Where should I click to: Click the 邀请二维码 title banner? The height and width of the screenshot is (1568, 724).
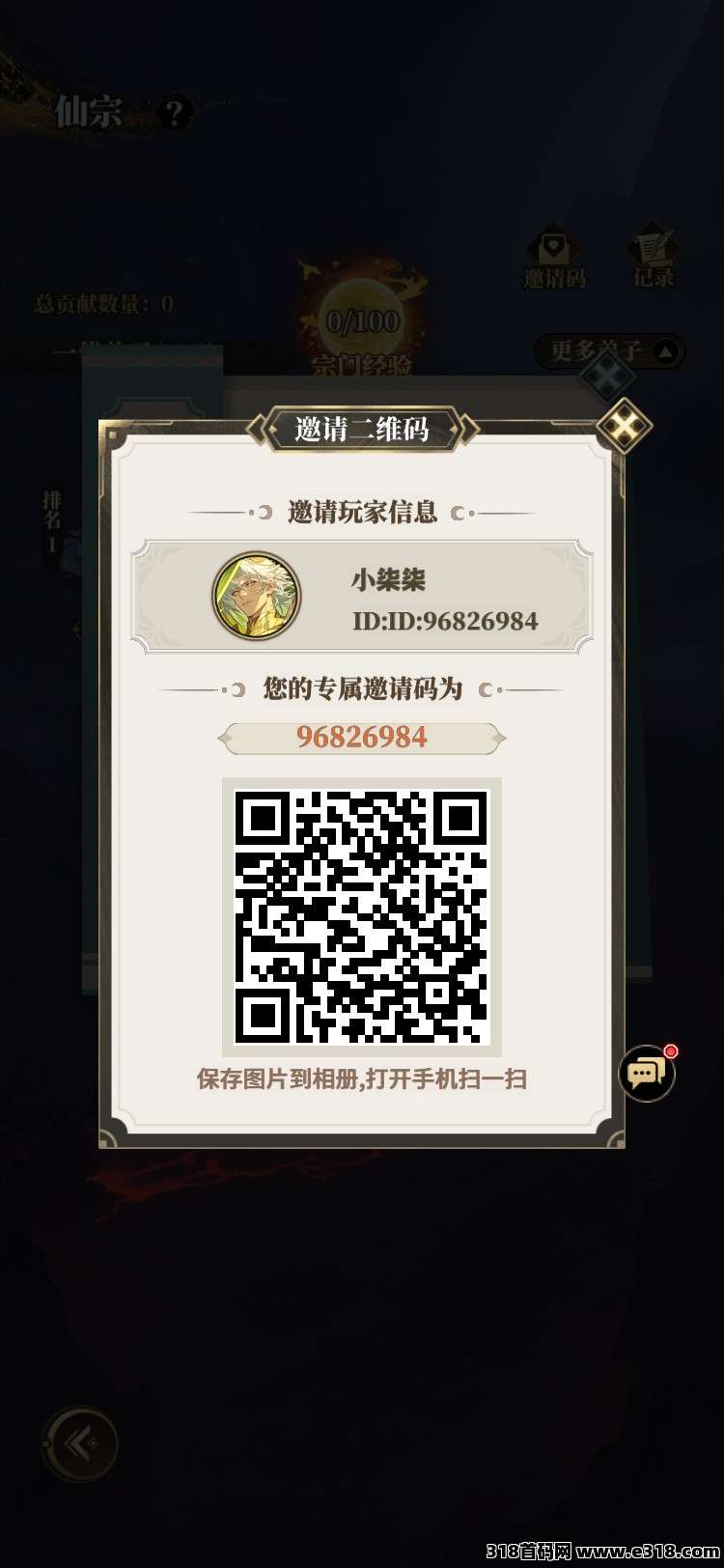[362, 428]
